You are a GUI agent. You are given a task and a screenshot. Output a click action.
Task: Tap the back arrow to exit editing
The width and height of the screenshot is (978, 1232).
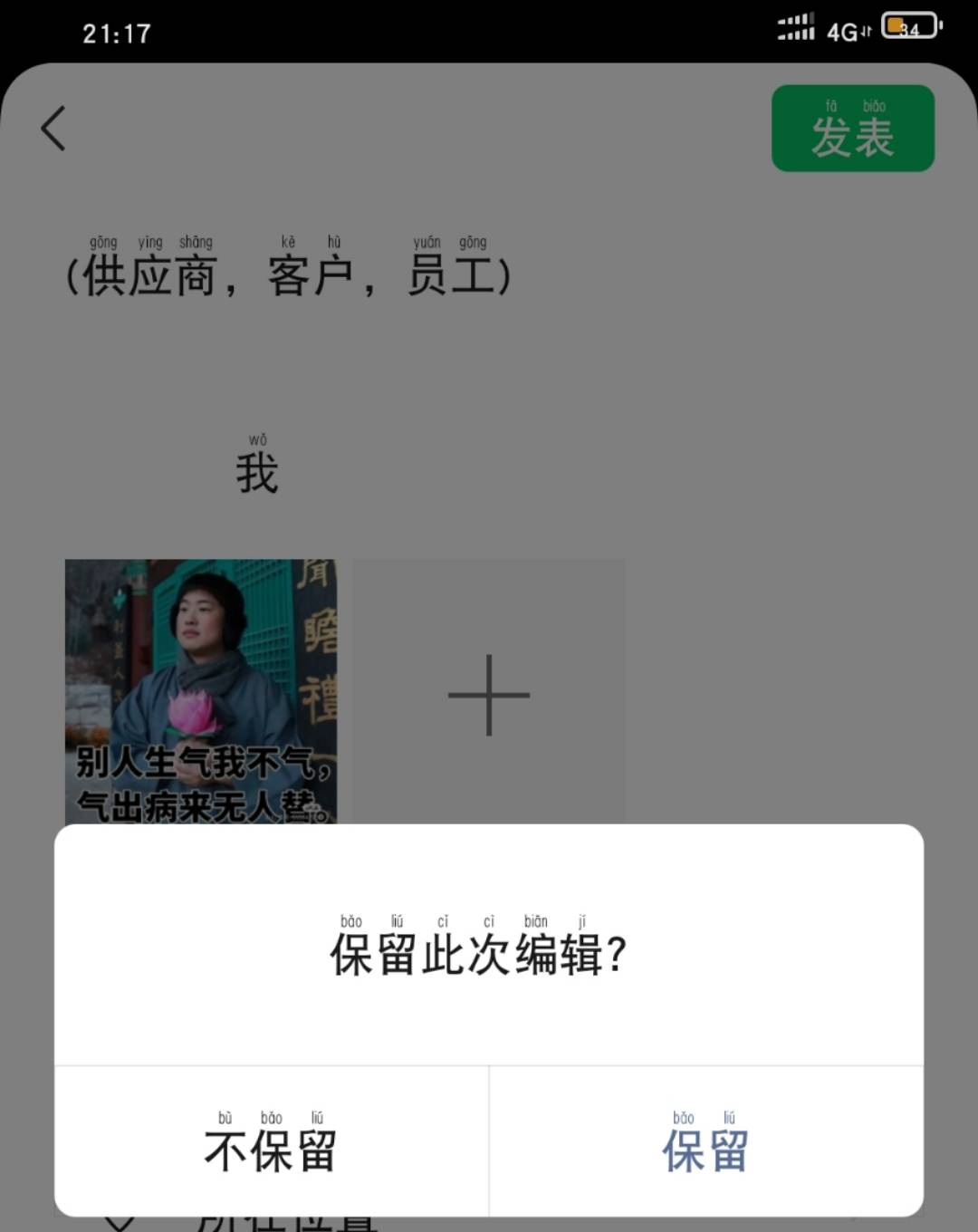tap(52, 127)
